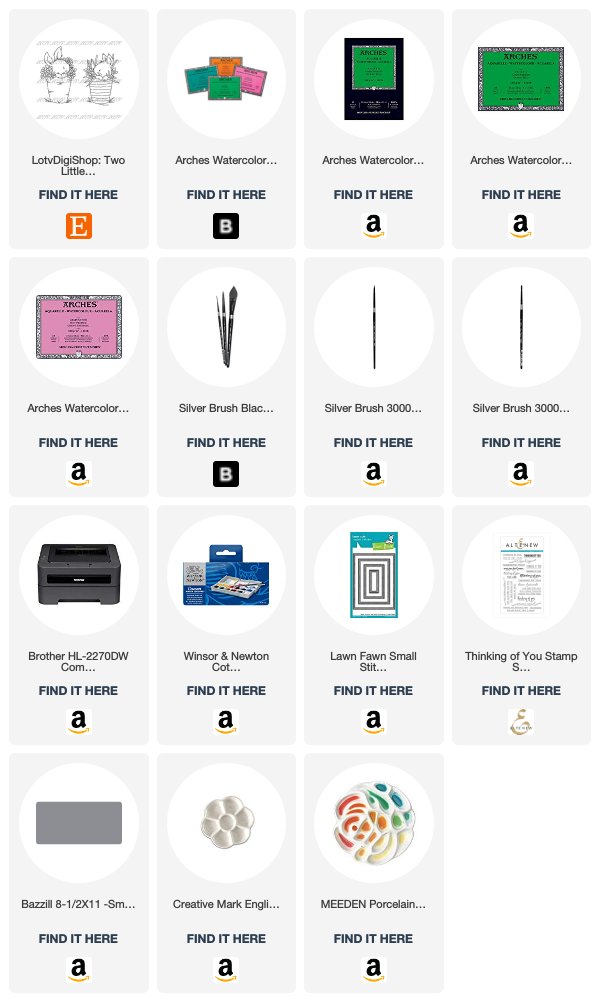Tap FIND IT HERE under MEEDEN Porcelain
Image resolution: width=600 pixels, height=1002 pixels.
(x=373, y=938)
